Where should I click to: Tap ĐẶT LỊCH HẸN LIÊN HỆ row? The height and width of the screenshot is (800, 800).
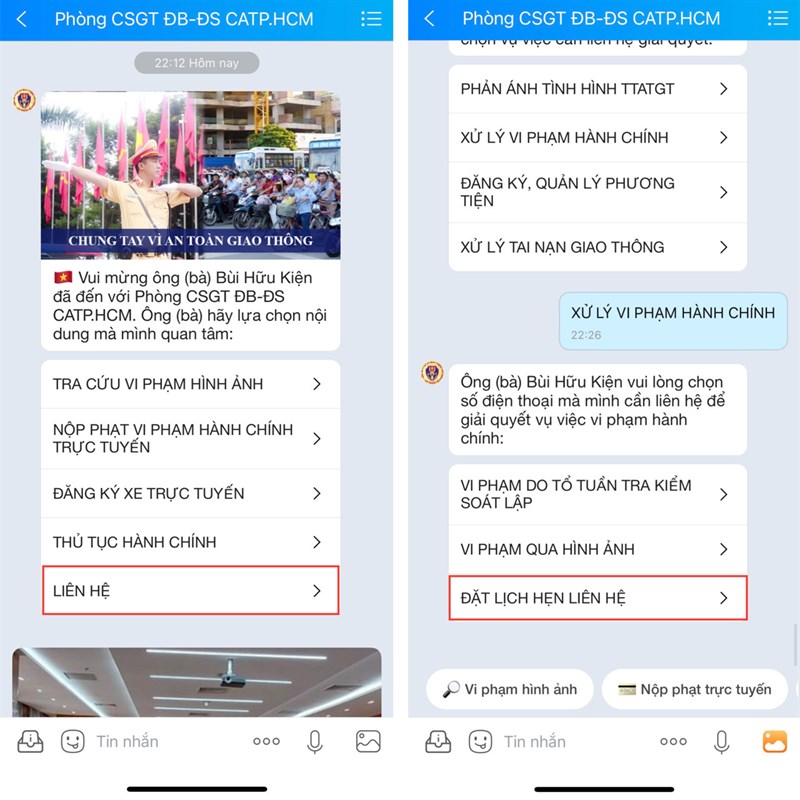(x=596, y=598)
